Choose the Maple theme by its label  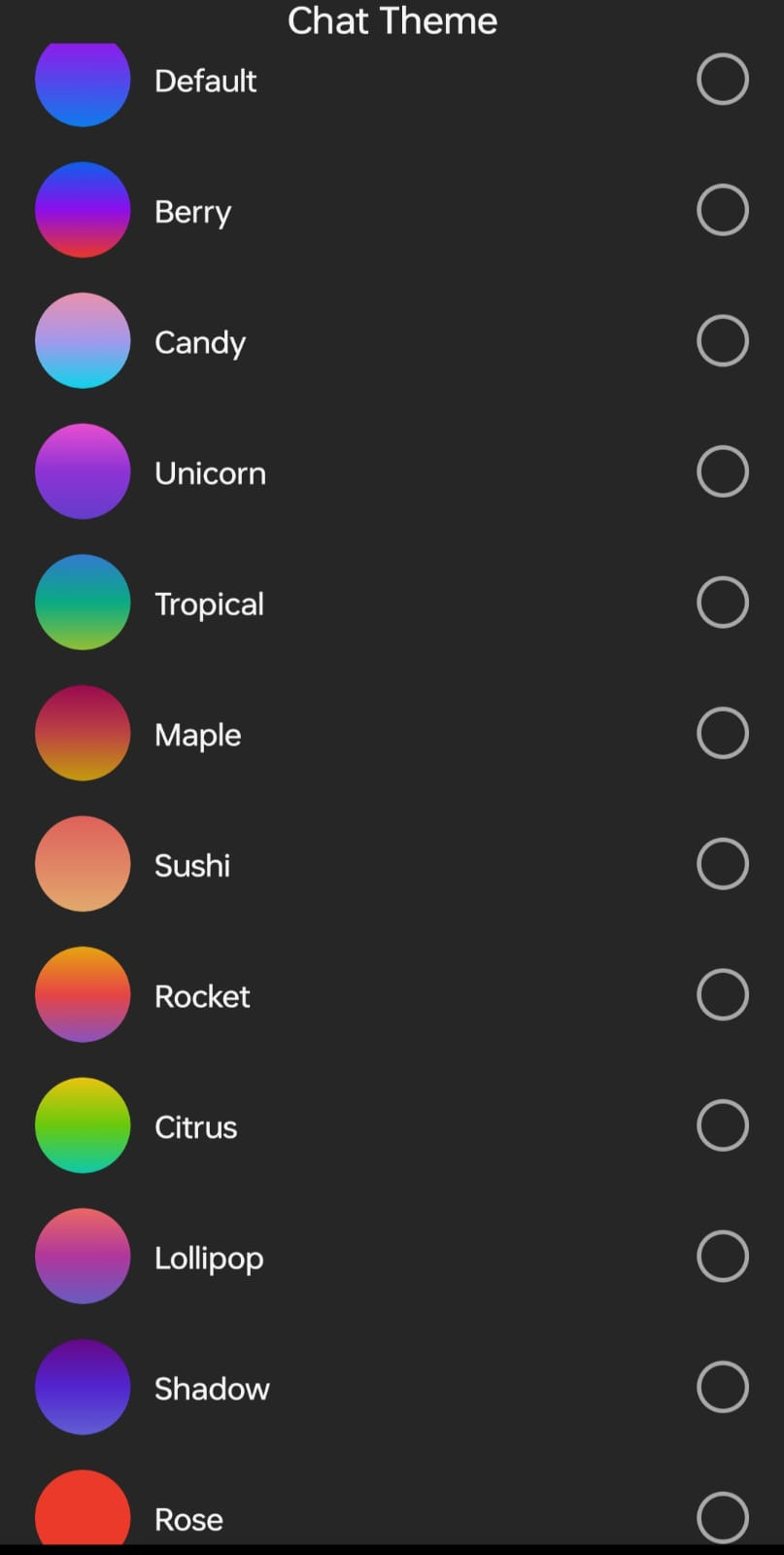pyautogui.click(x=197, y=735)
